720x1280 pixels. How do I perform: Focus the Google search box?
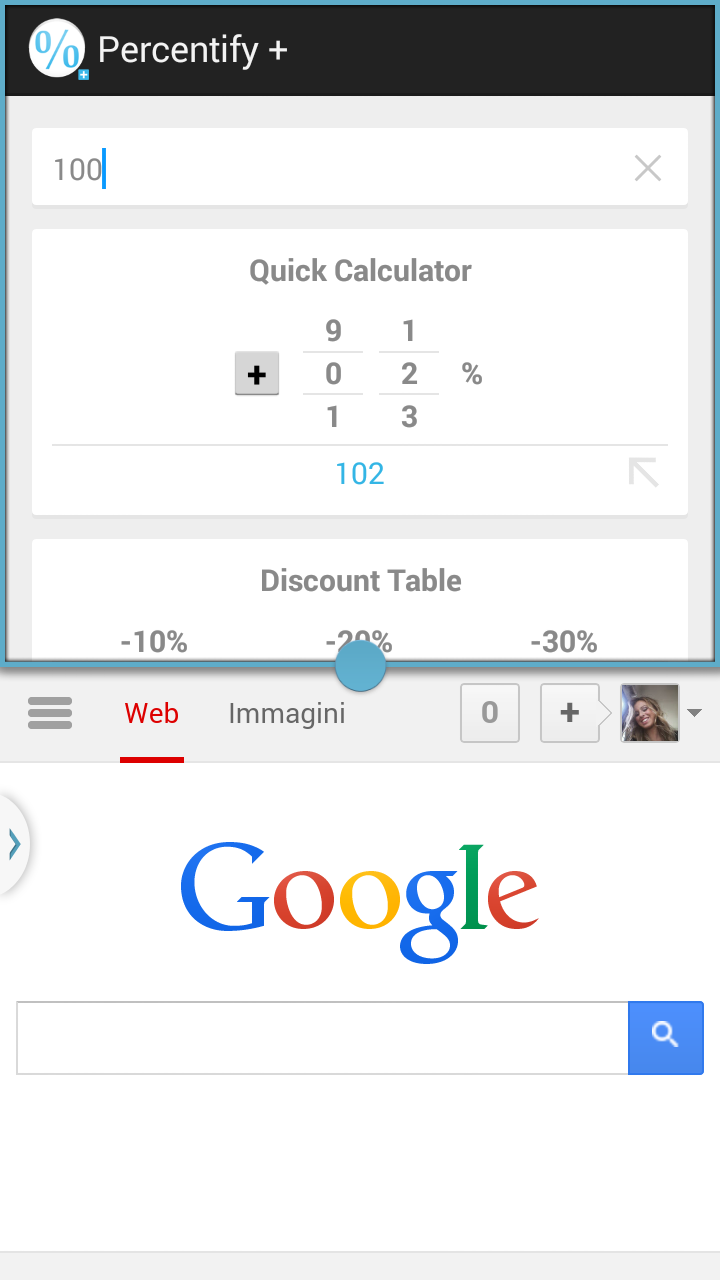pyautogui.click(x=322, y=1038)
